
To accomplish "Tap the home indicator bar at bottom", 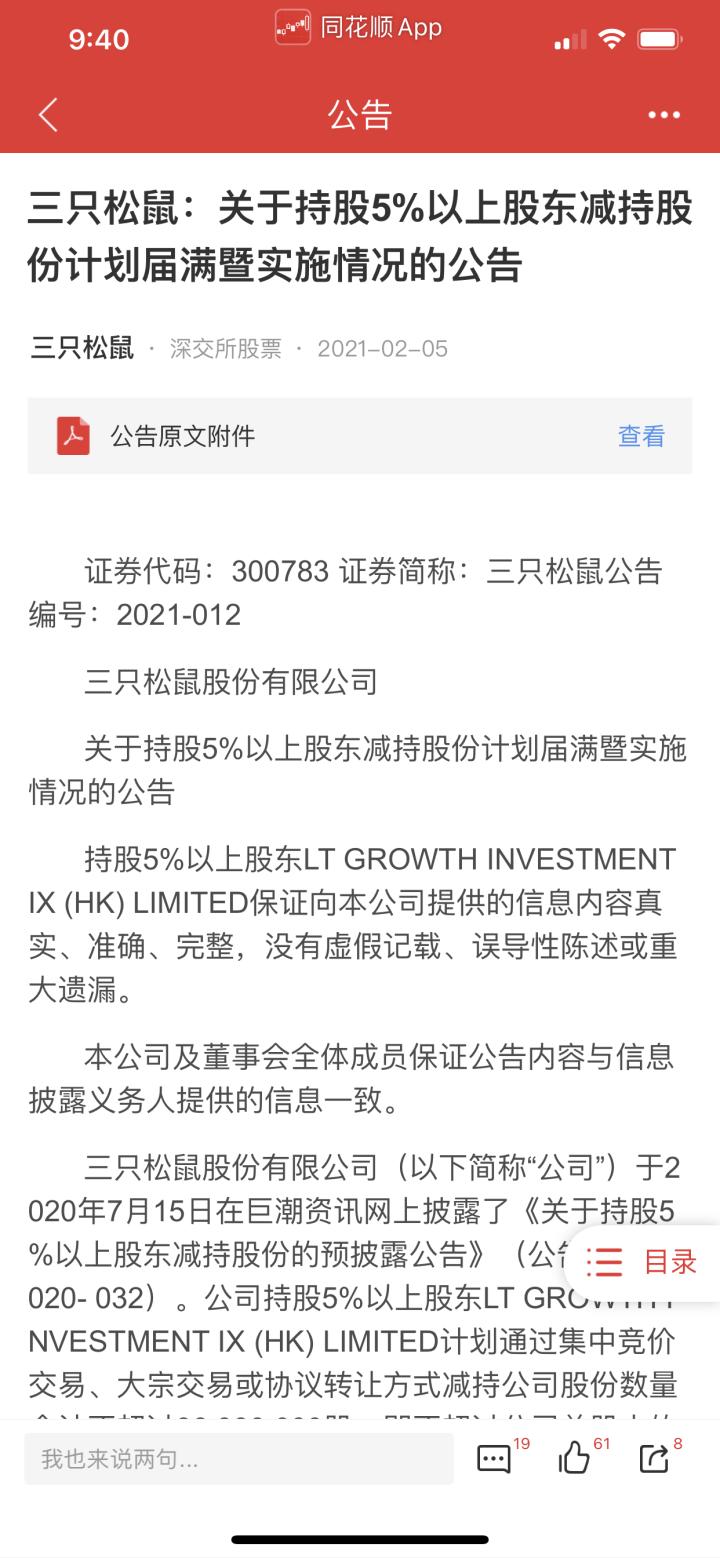I will pyautogui.click(x=360, y=1537).
